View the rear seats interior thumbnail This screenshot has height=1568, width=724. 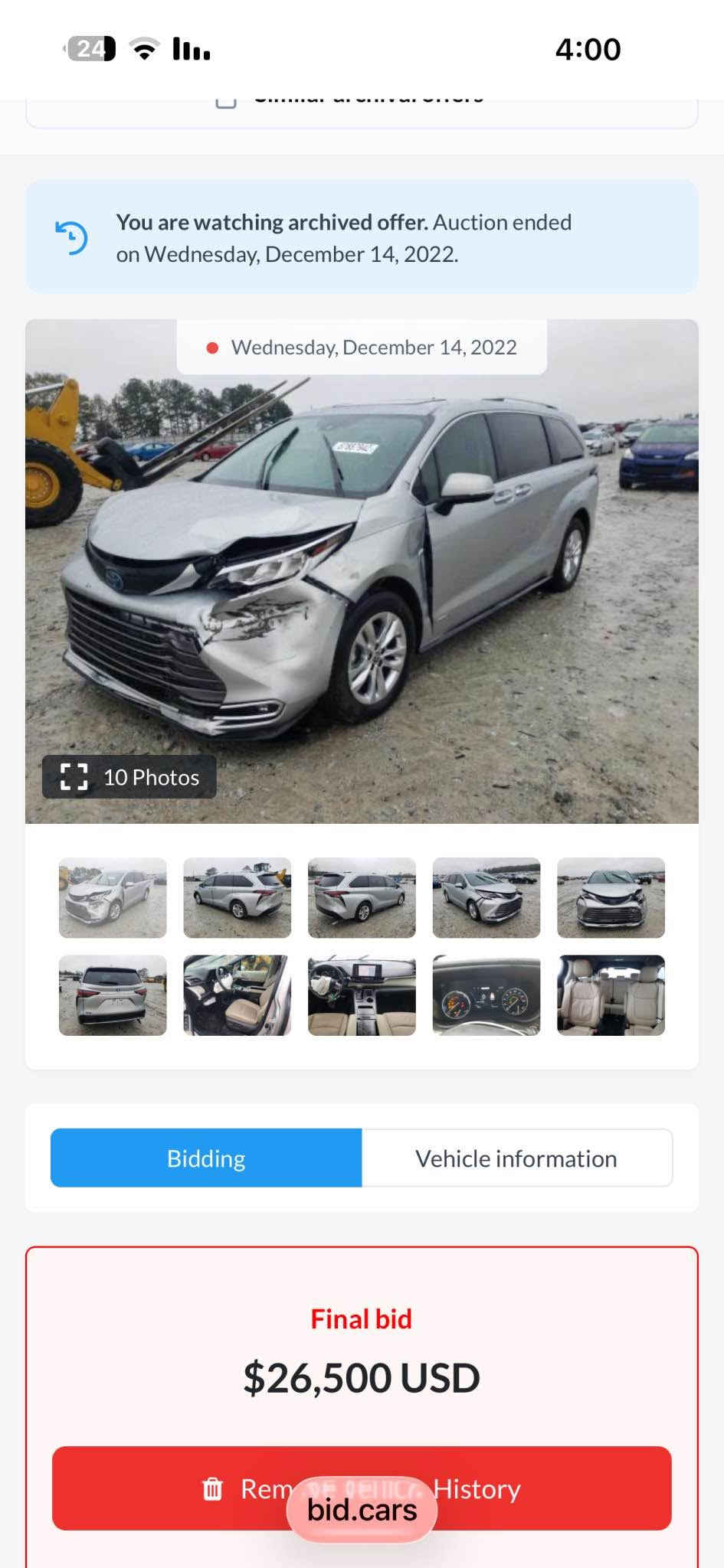click(x=611, y=995)
